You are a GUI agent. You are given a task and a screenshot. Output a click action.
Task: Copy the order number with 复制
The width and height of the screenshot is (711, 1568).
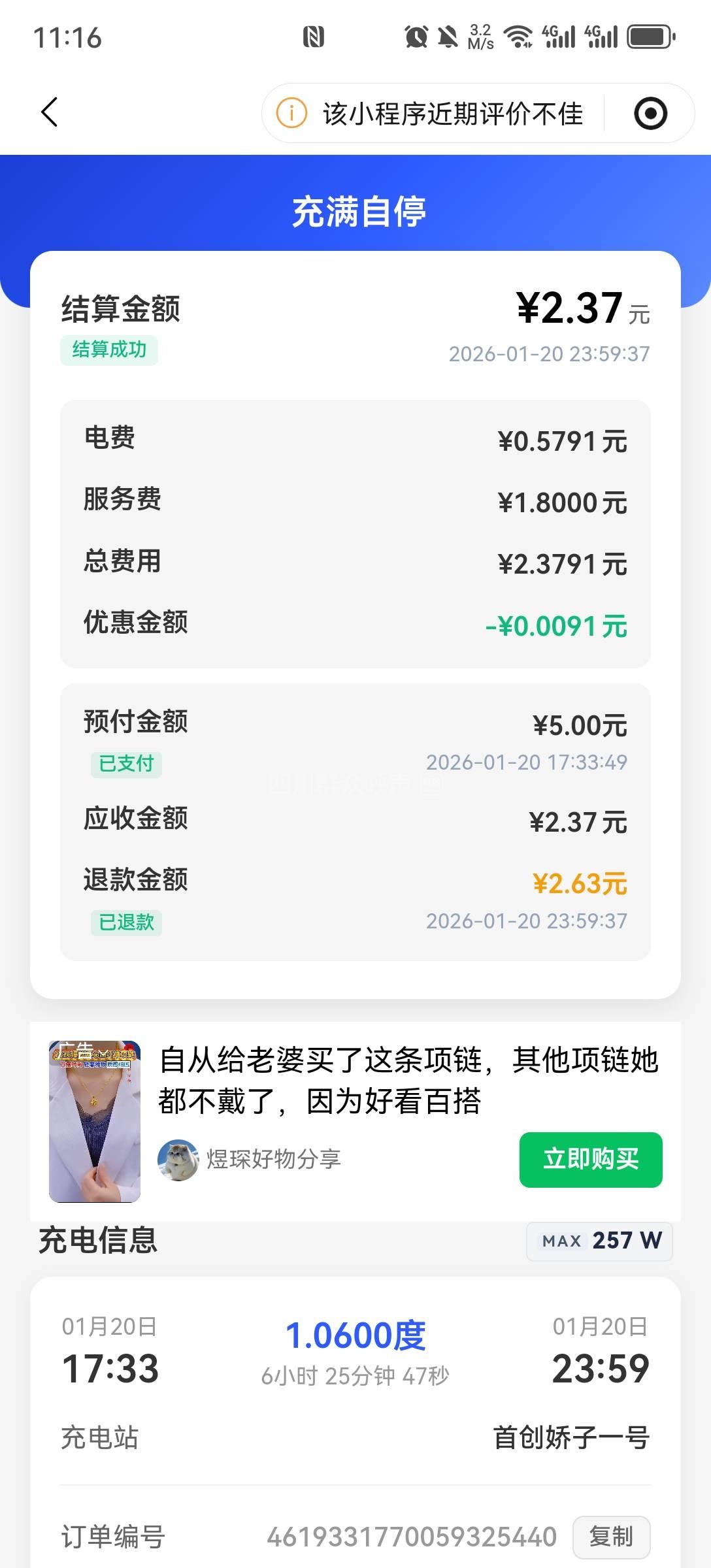(611, 1536)
